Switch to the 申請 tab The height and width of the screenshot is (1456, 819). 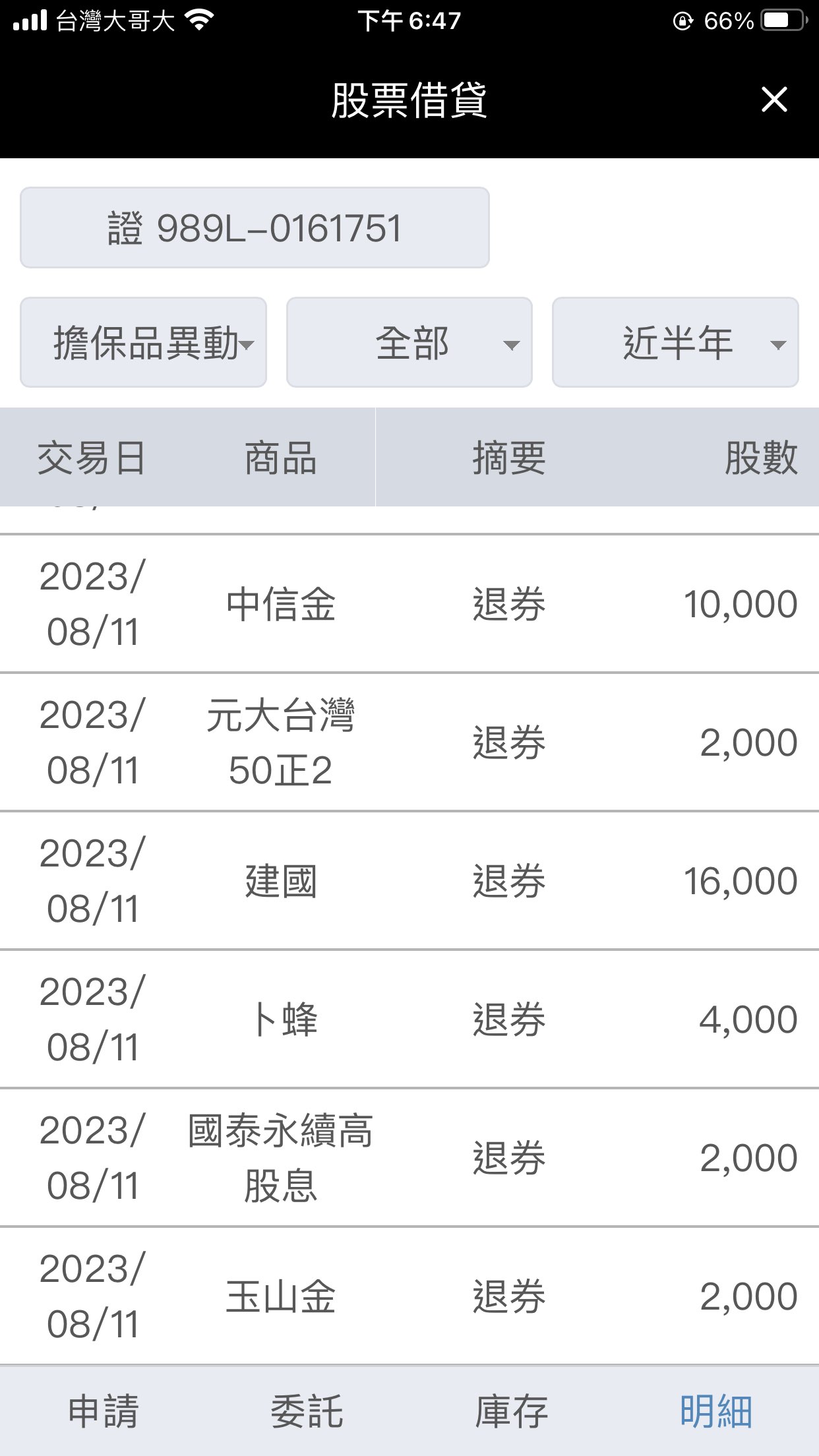pyautogui.click(x=104, y=1412)
